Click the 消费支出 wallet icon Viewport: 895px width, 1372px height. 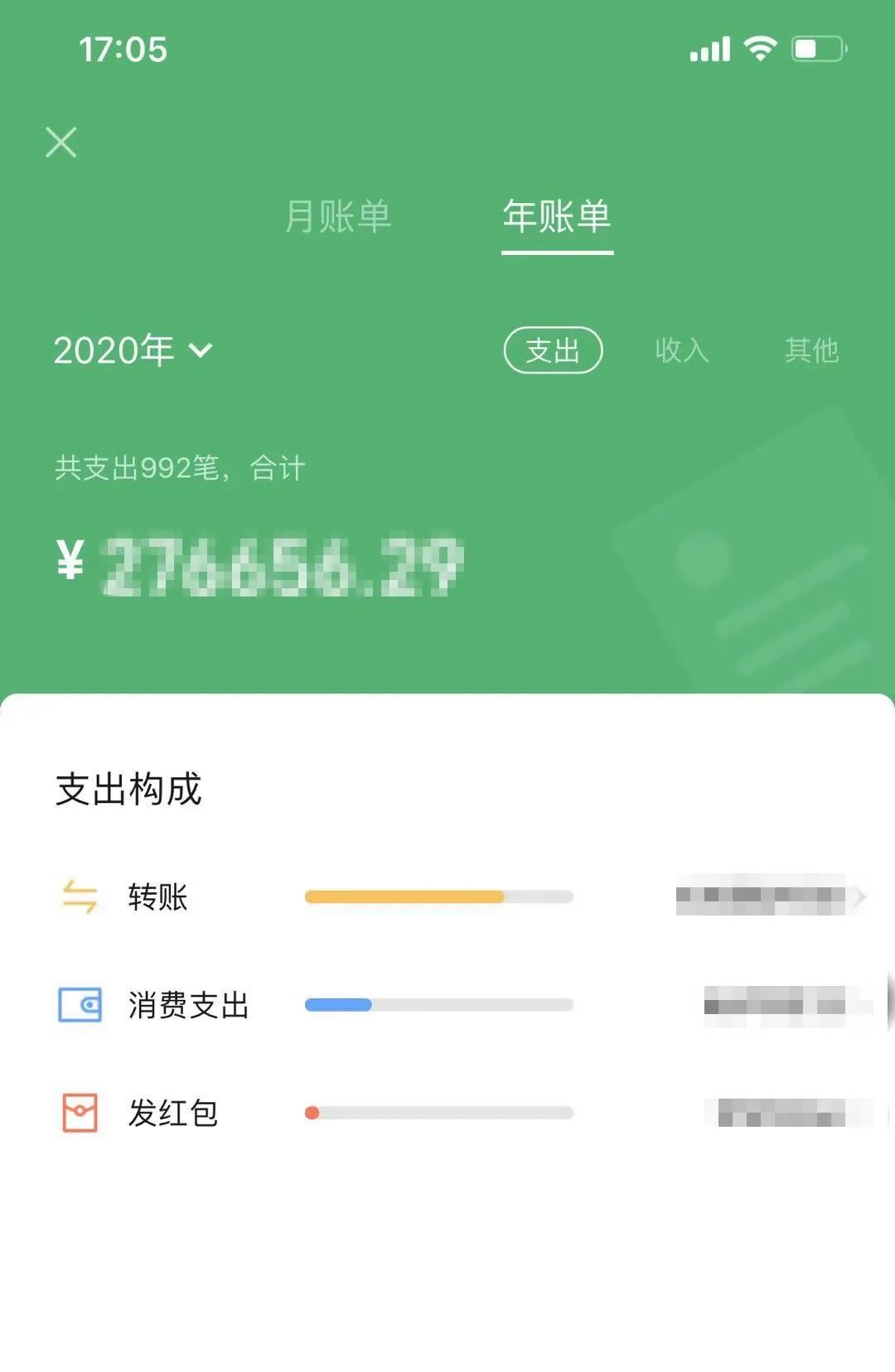pos(79,1005)
